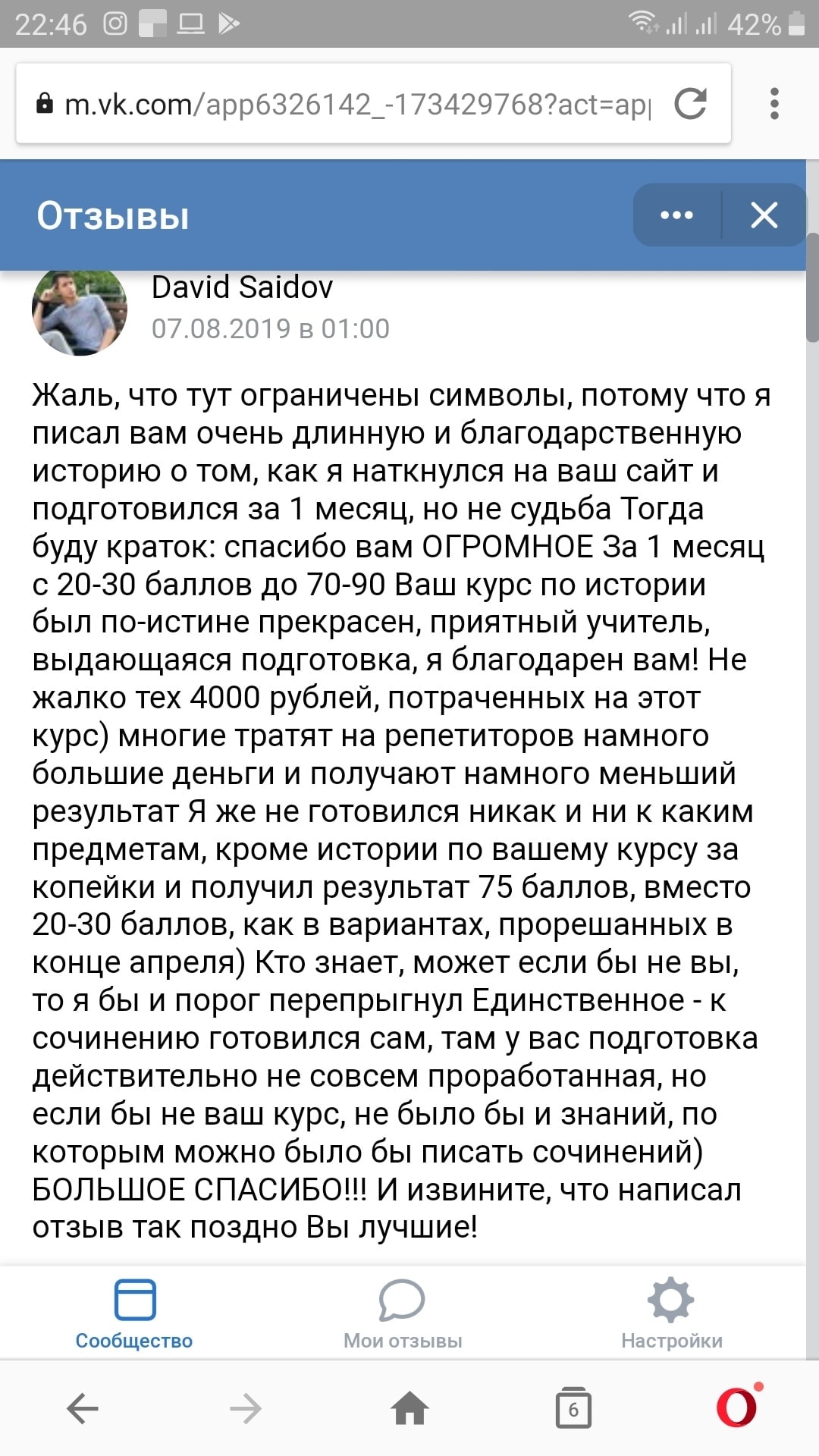Open the browser home page
This screenshot has width=819, height=1456.
point(409,1409)
